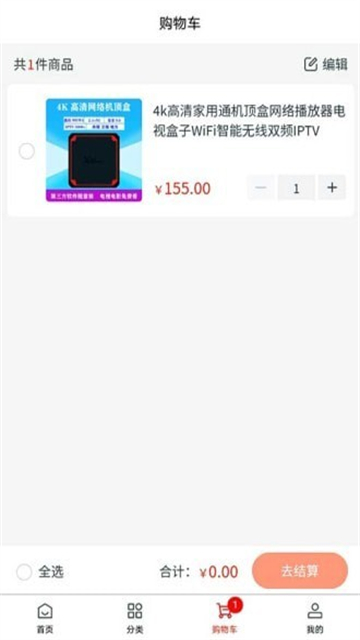Go to the 首页 home tab
Screen dimensions: 360x640
45,618
